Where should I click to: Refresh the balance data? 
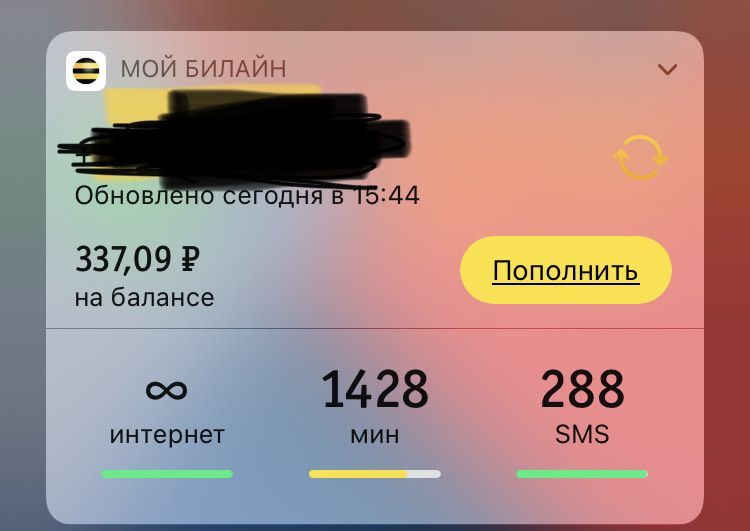click(x=640, y=158)
